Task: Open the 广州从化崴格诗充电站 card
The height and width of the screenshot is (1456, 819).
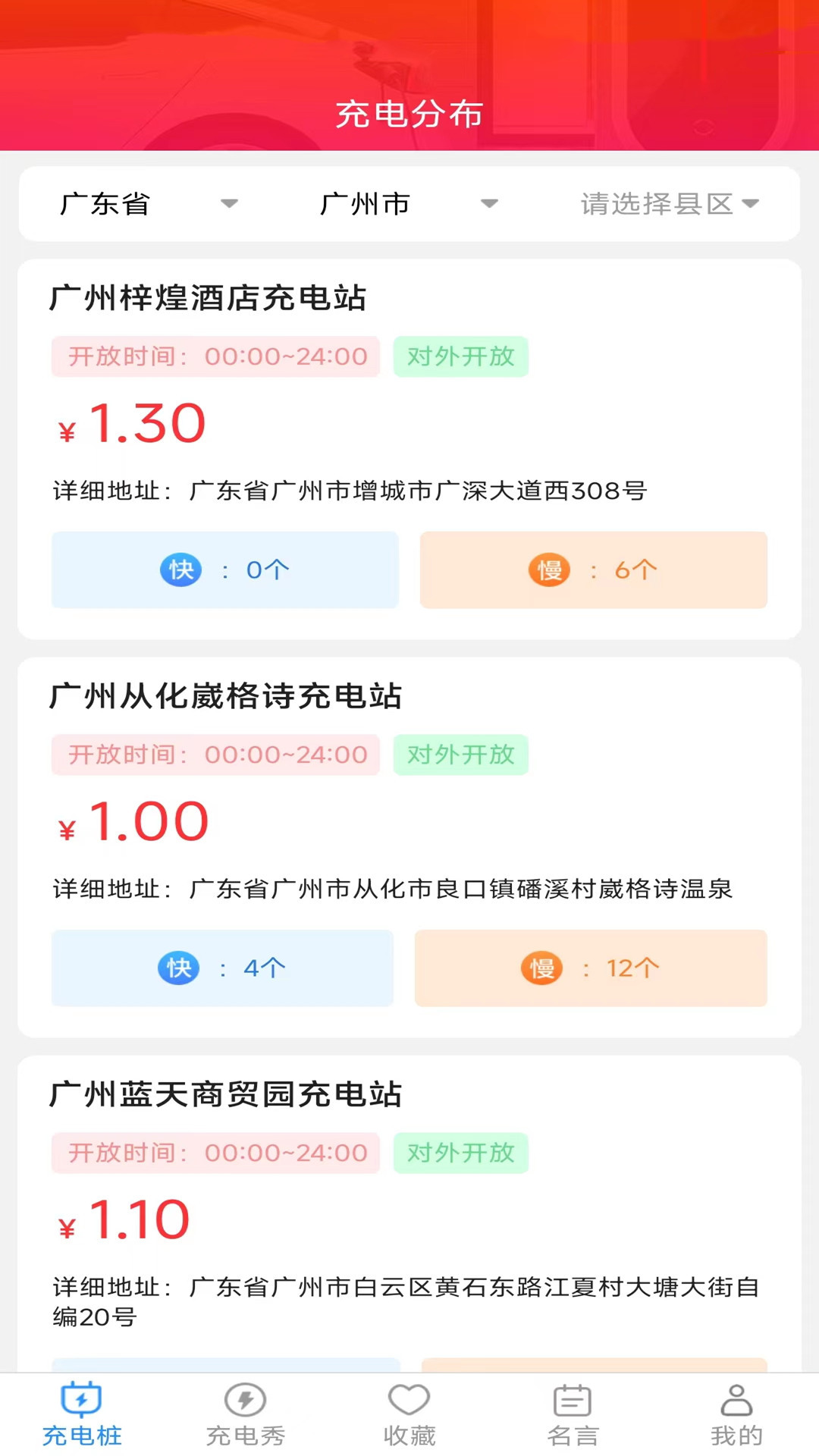Action: pos(409,848)
